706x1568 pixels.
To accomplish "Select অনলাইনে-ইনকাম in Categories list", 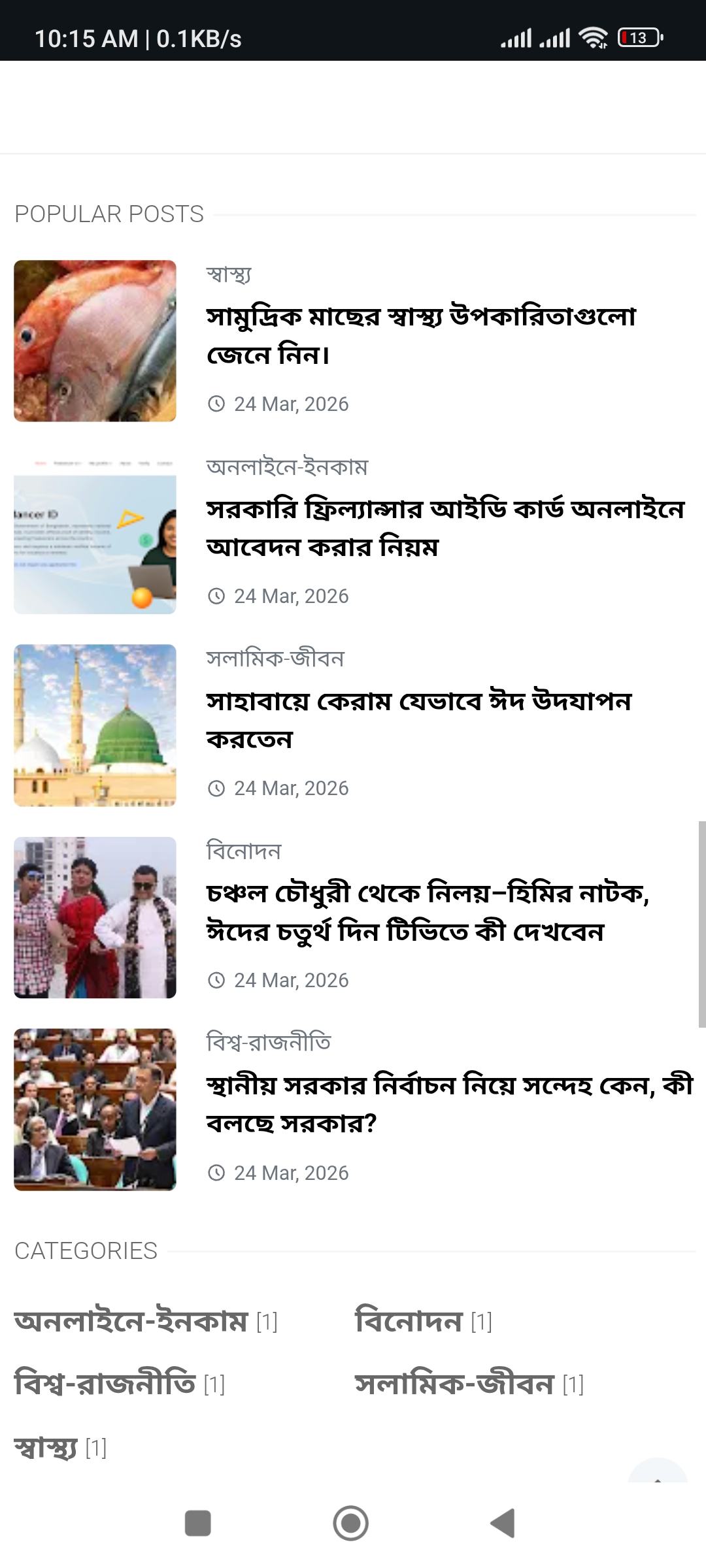I will 131,1321.
